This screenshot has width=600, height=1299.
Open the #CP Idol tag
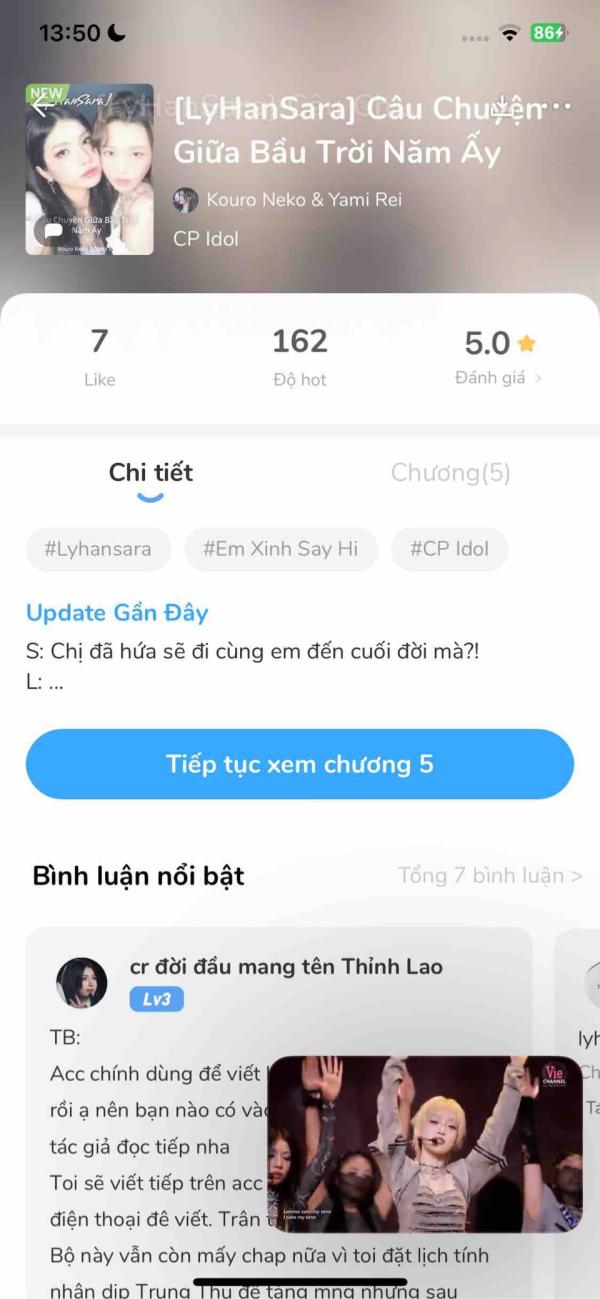[x=449, y=549]
